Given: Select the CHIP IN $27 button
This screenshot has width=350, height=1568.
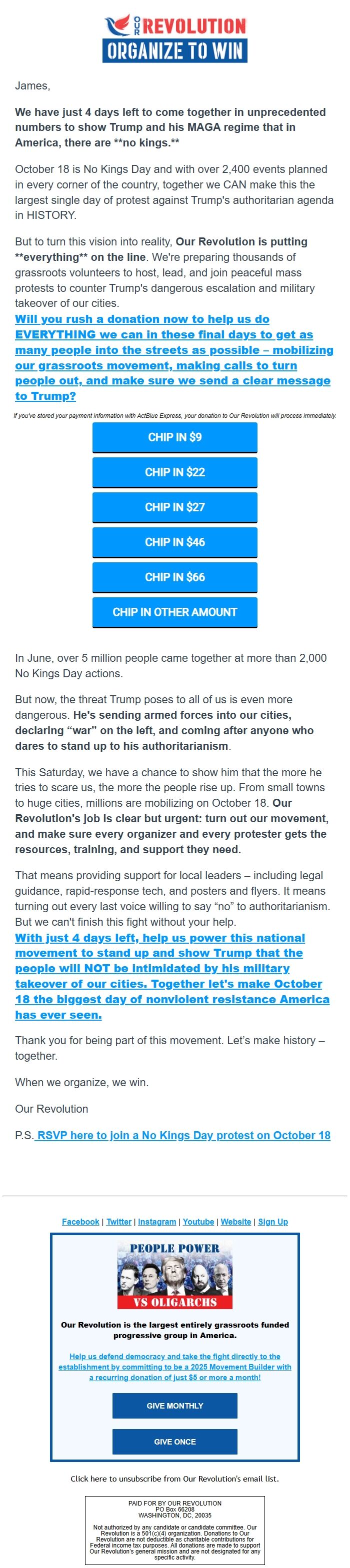Looking at the screenshot, I should (174, 507).
